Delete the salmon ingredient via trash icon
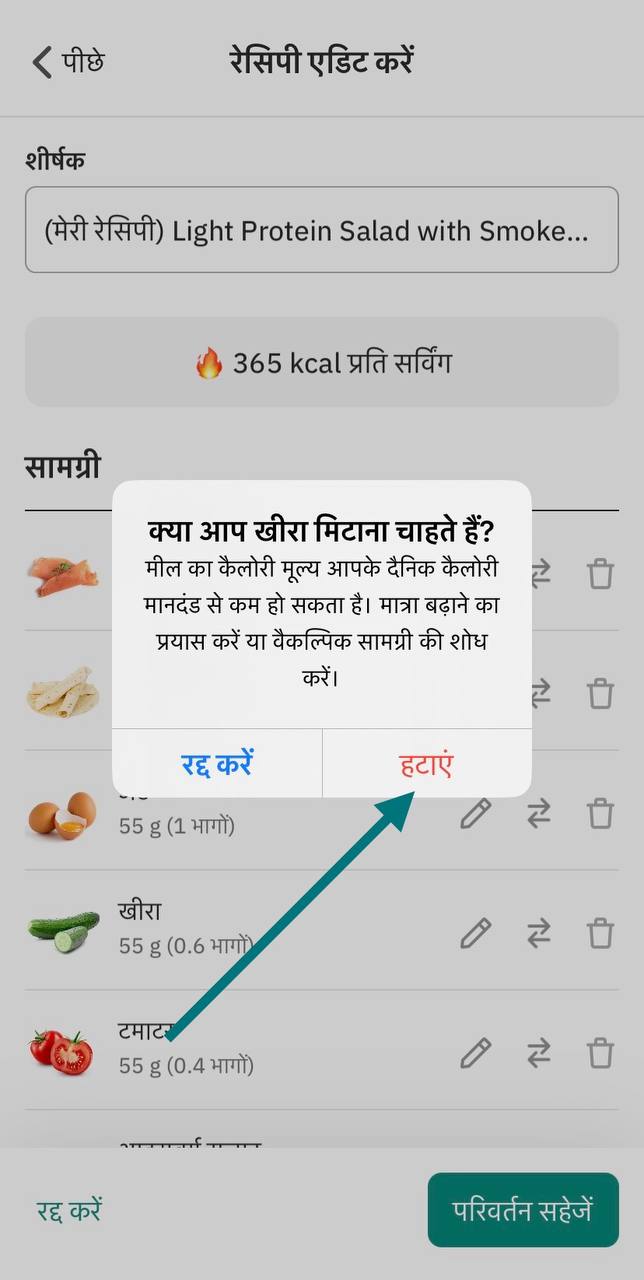 pyautogui.click(x=600, y=574)
